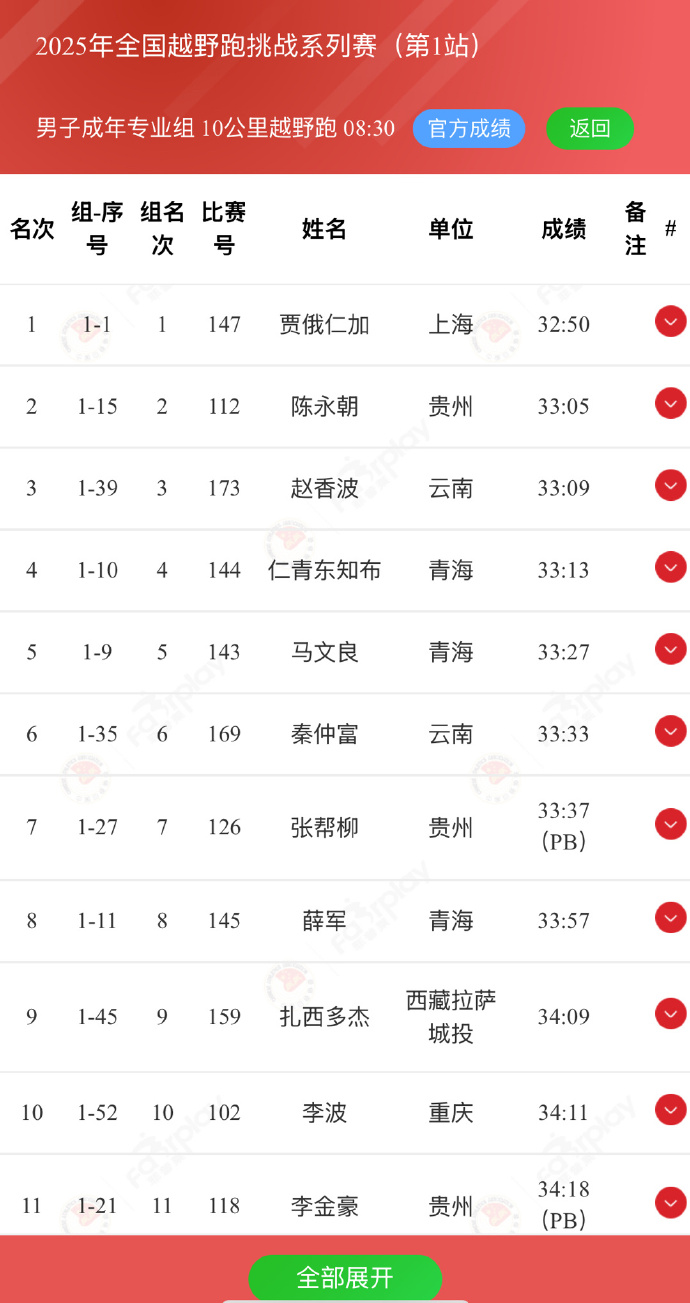
Task: Expand 马文良's result row
Action: [670, 649]
